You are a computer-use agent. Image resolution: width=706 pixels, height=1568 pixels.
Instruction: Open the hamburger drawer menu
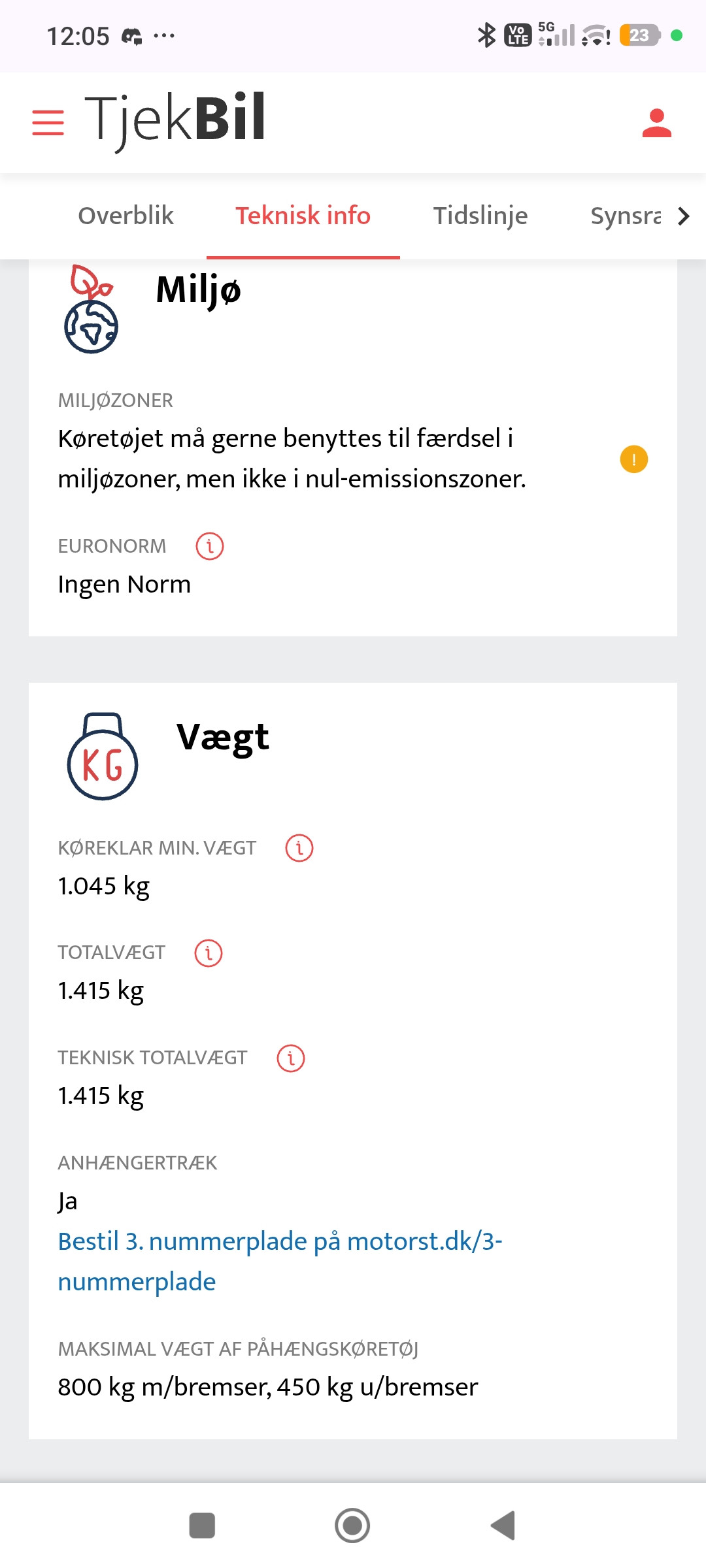point(48,123)
